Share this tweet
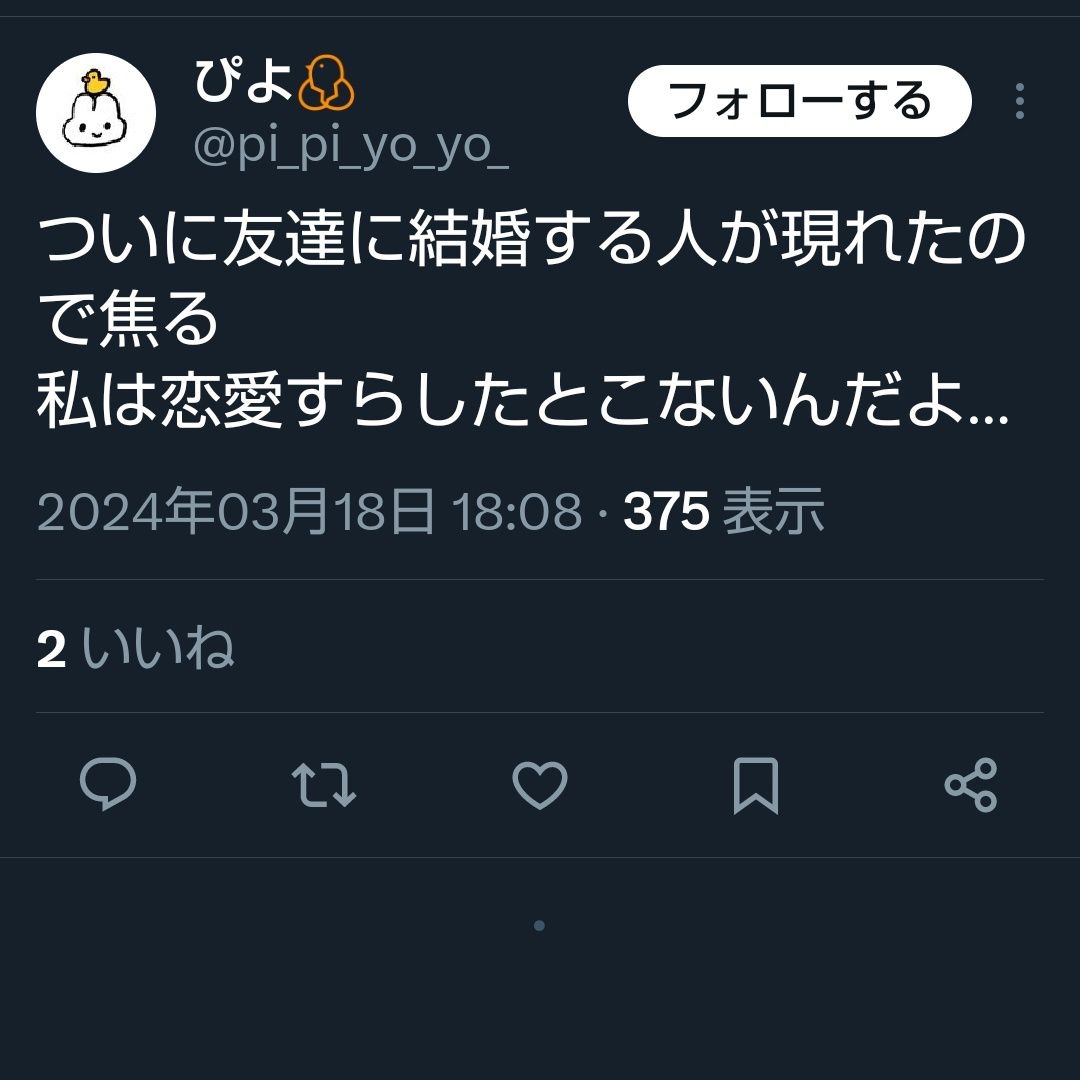The width and height of the screenshot is (1080, 1080). pyautogui.click(x=971, y=784)
